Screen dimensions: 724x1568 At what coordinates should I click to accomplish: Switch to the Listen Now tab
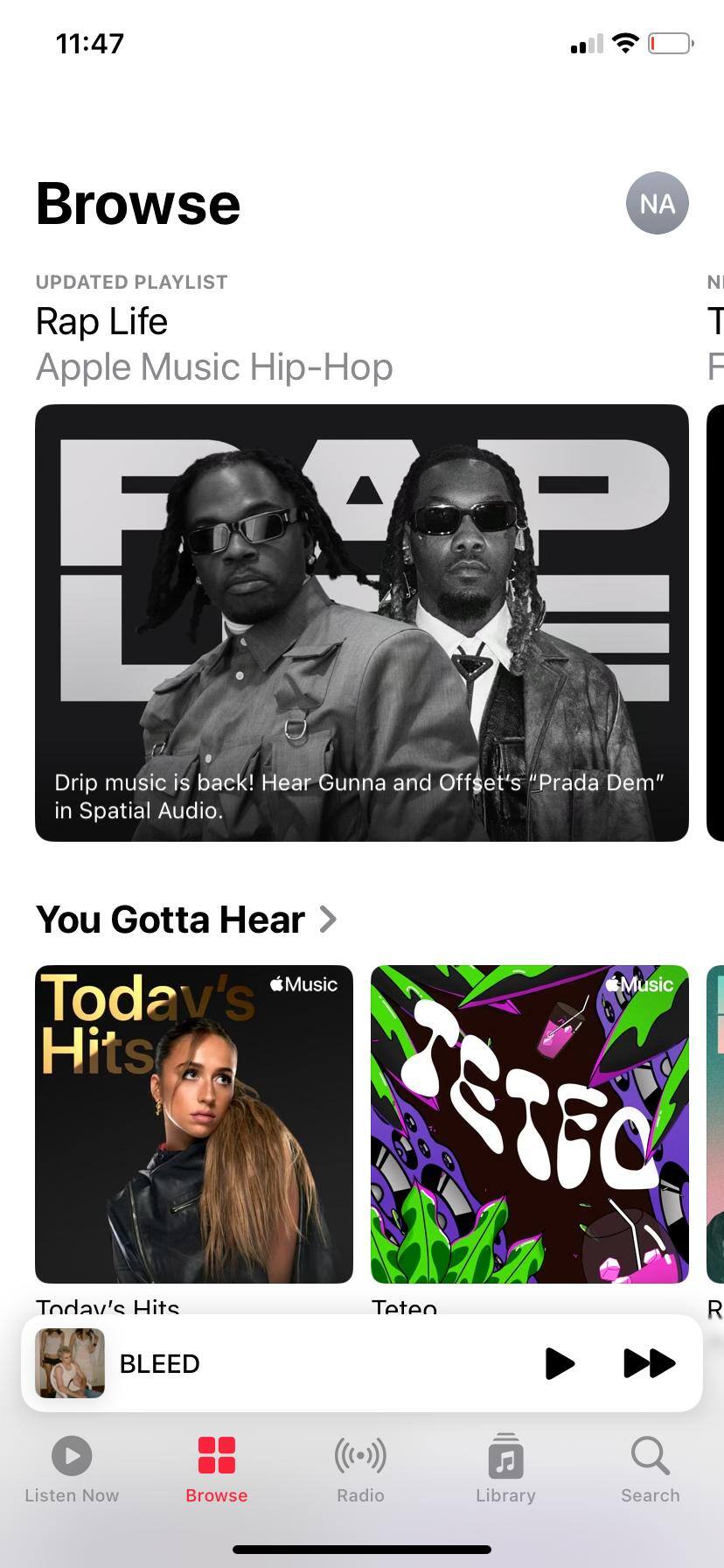(x=72, y=1469)
